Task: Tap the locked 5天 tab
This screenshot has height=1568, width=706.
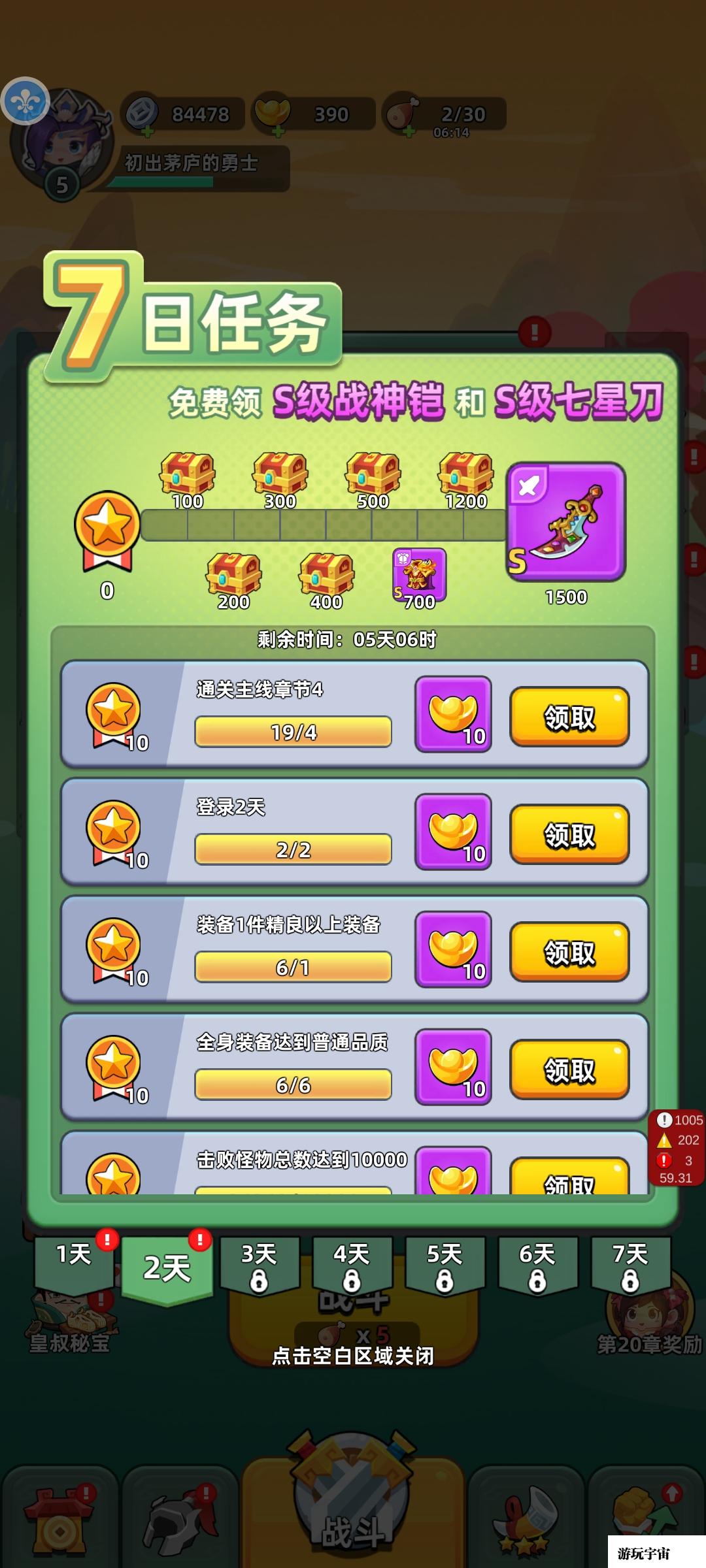Action: click(x=445, y=1264)
